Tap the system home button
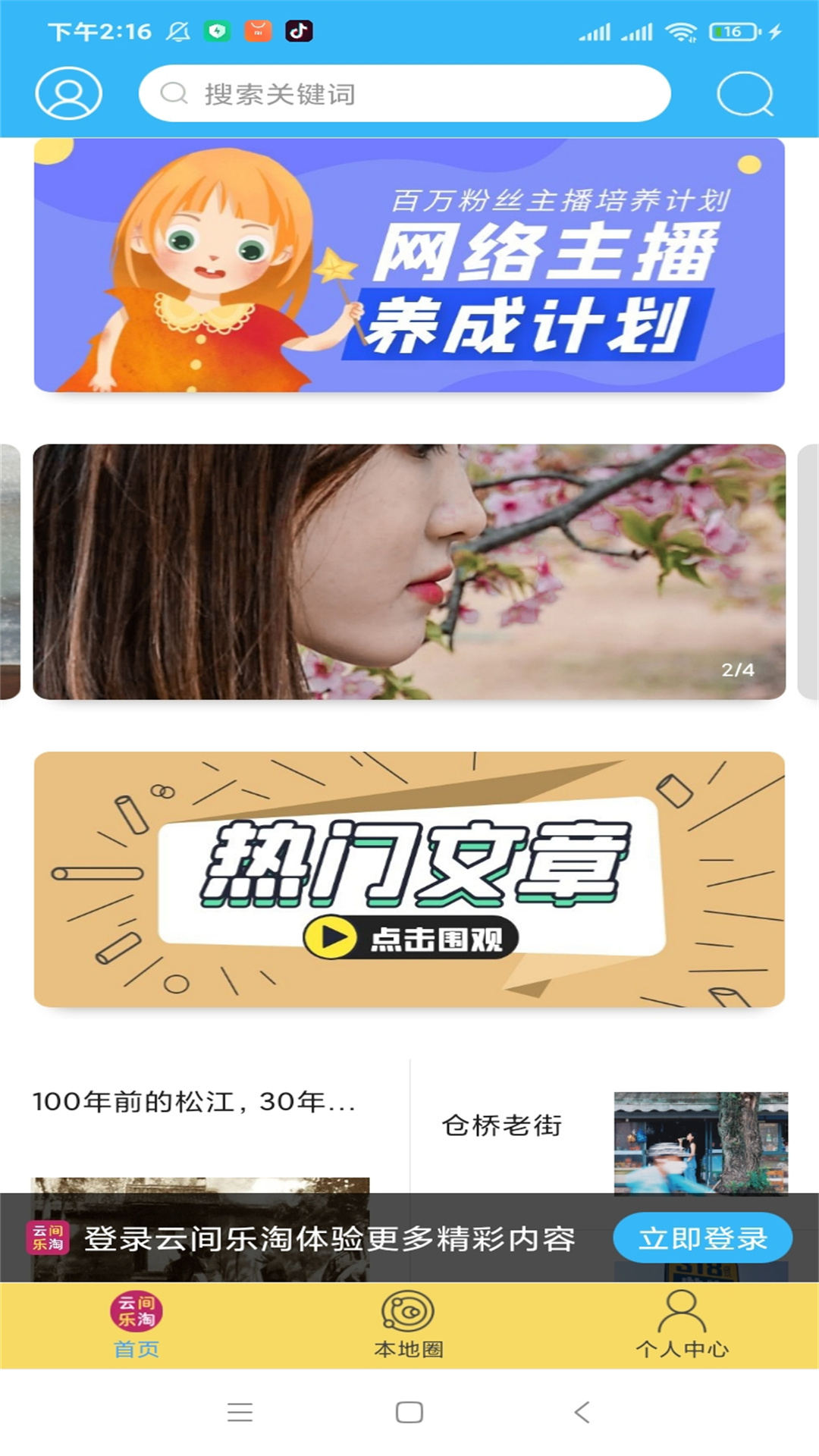The width and height of the screenshot is (819, 1456). [409, 1412]
